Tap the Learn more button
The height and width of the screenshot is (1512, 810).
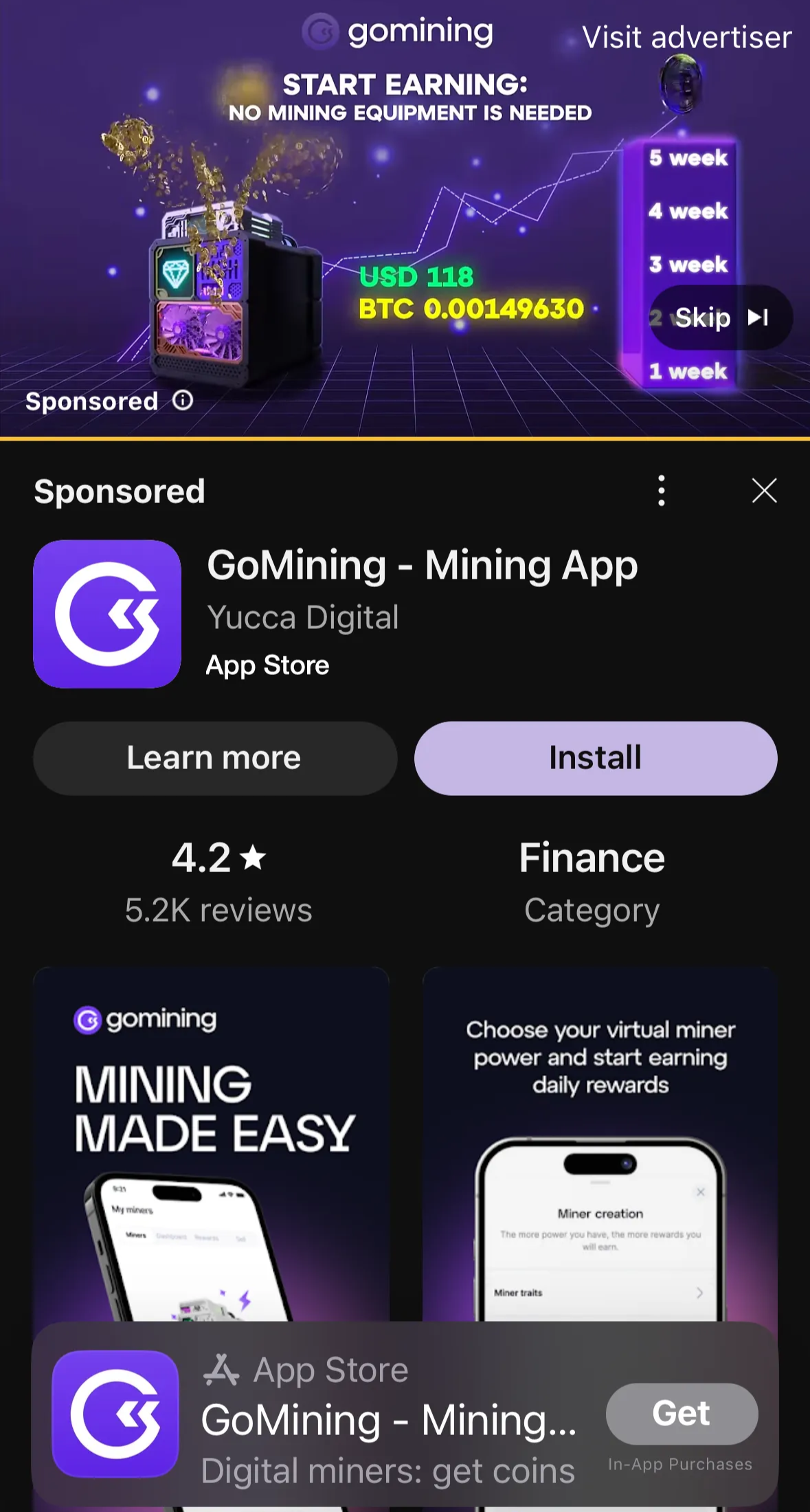(214, 758)
